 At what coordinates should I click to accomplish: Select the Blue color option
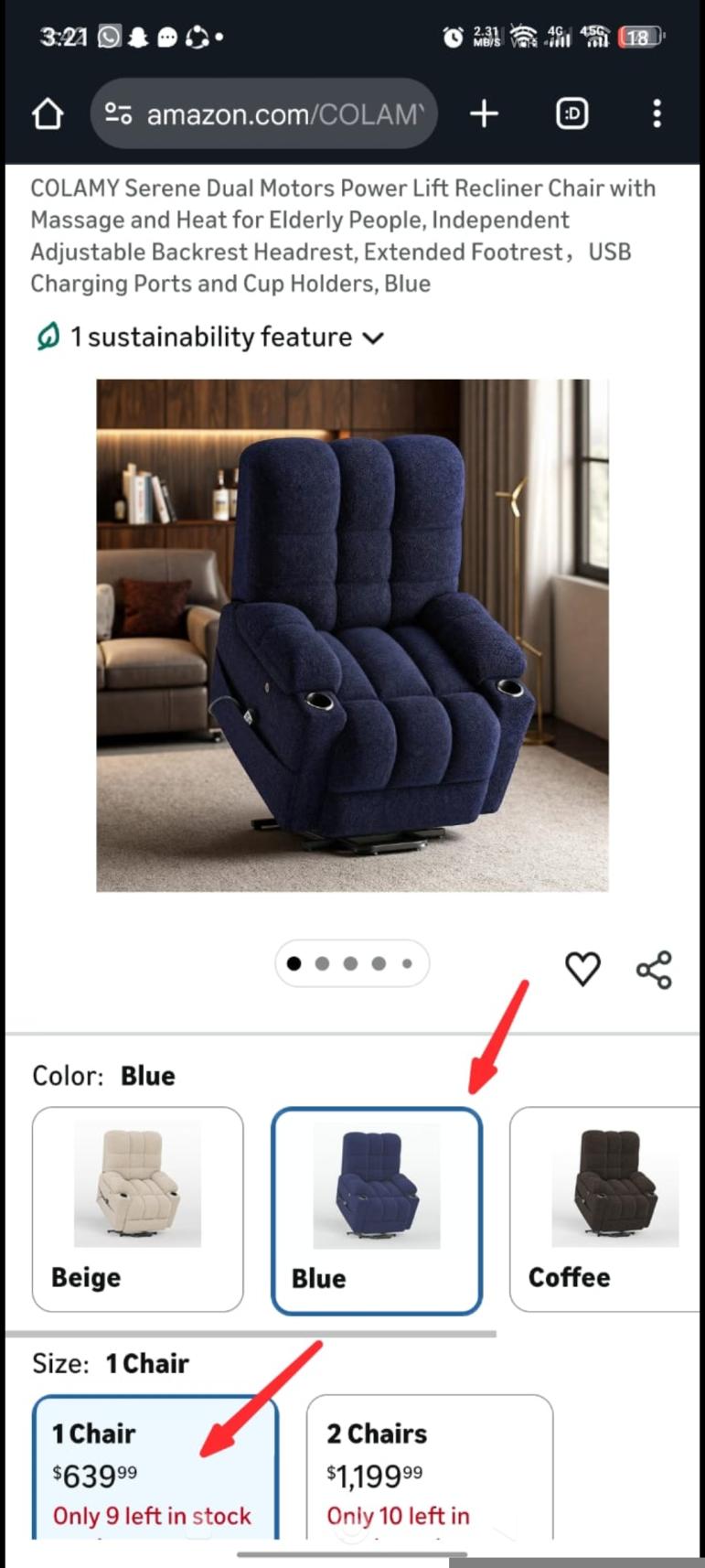click(x=376, y=1210)
